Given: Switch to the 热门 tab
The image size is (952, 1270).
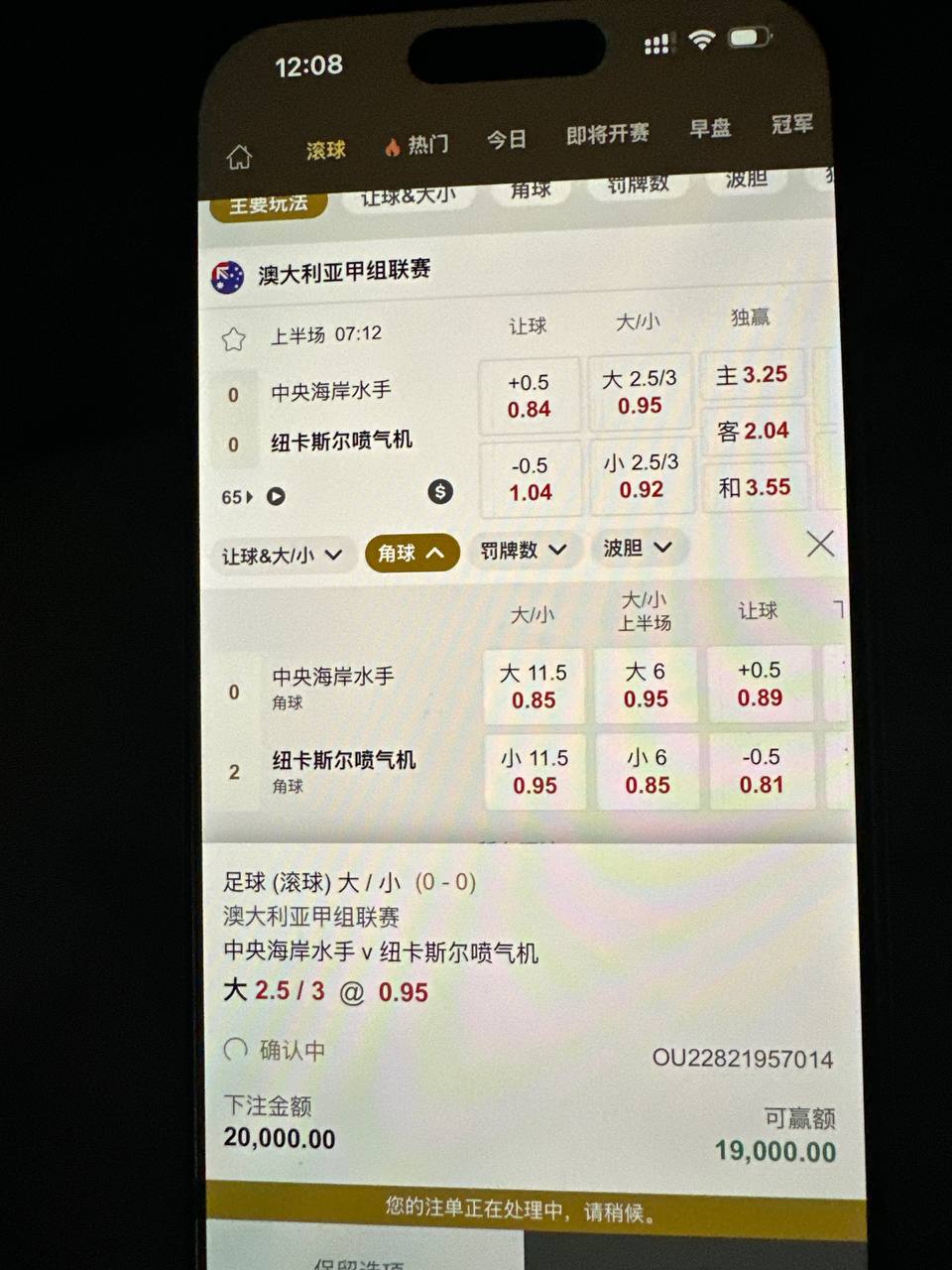Looking at the screenshot, I should pyautogui.click(x=417, y=146).
